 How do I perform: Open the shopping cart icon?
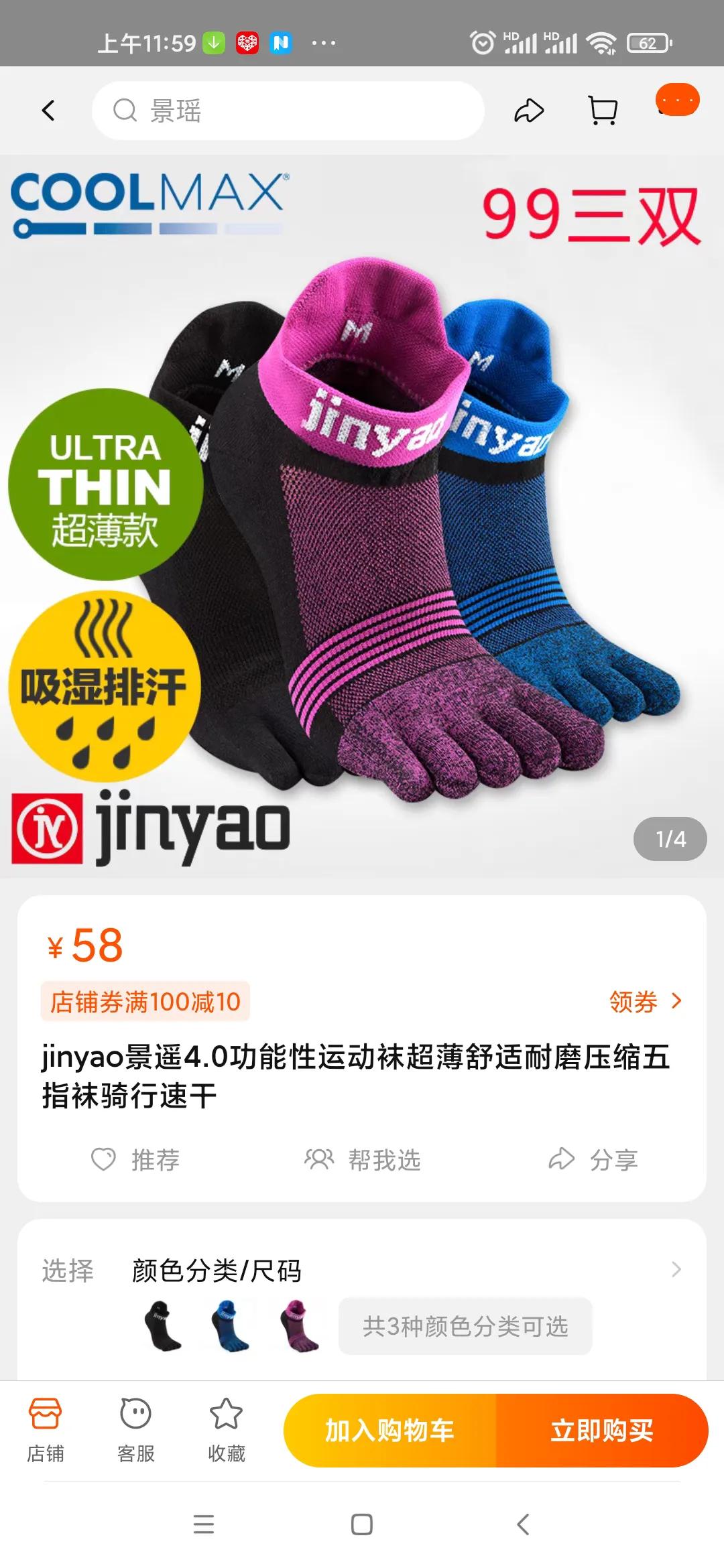(602, 111)
